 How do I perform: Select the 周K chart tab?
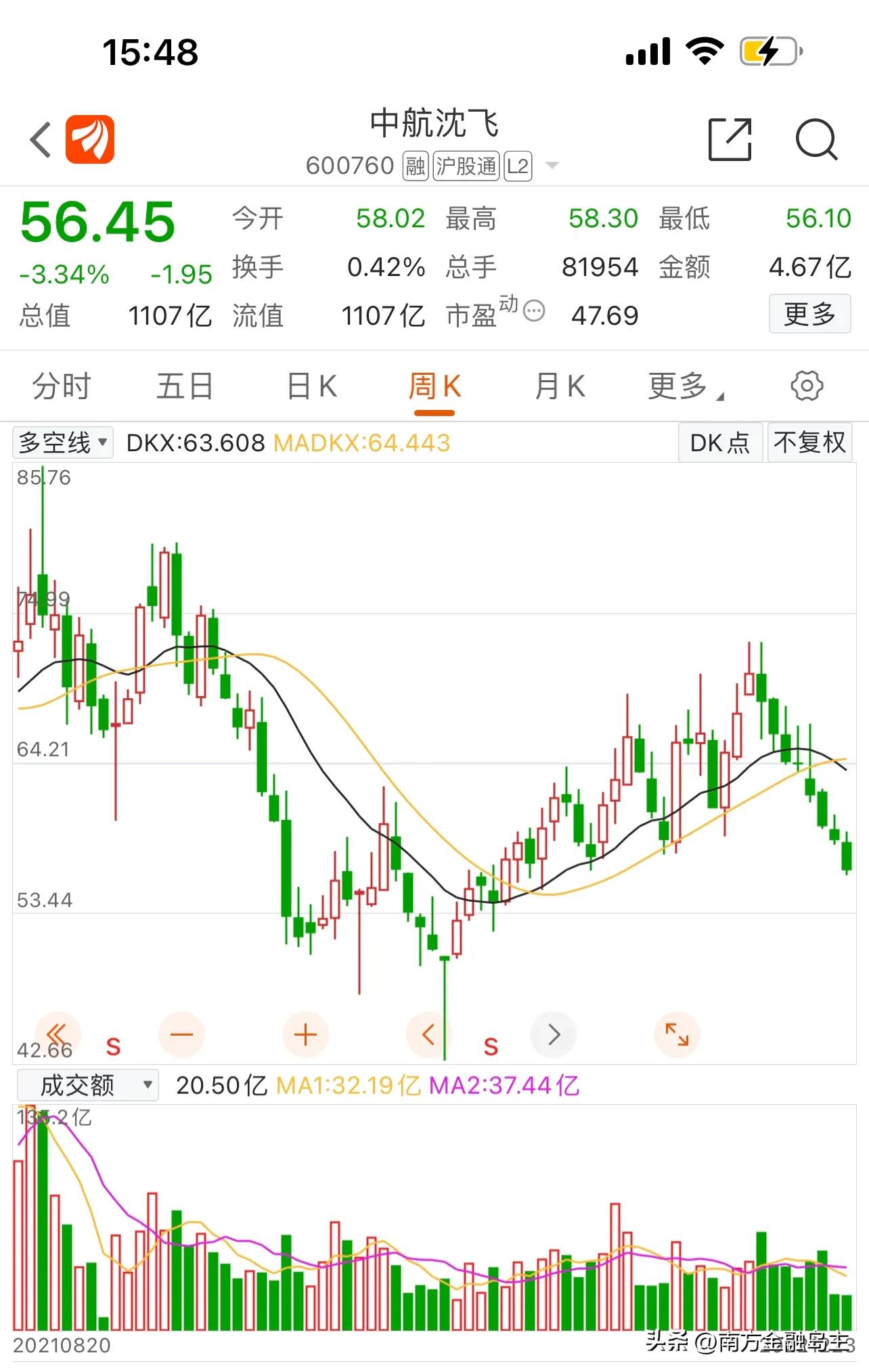click(x=435, y=387)
